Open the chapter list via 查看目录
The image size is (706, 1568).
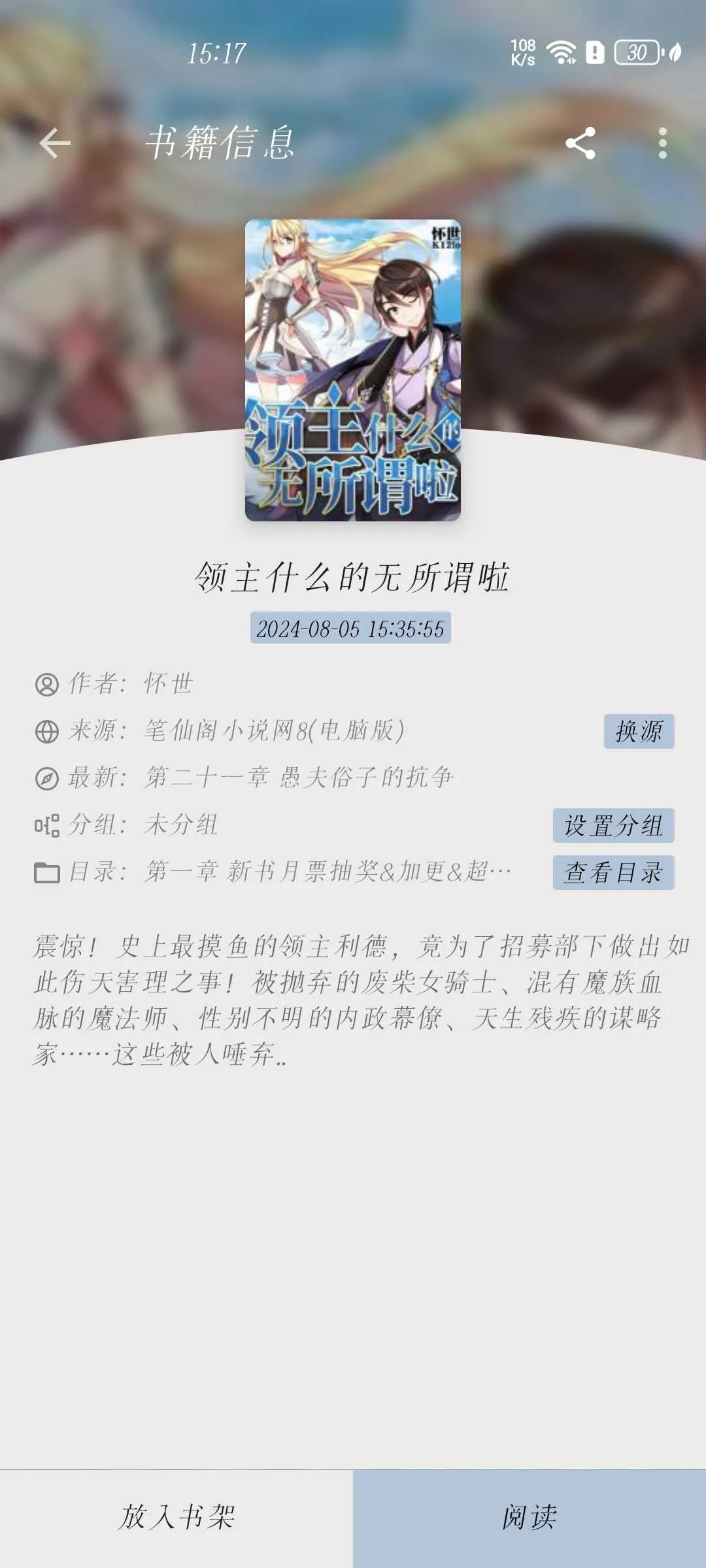point(613,872)
